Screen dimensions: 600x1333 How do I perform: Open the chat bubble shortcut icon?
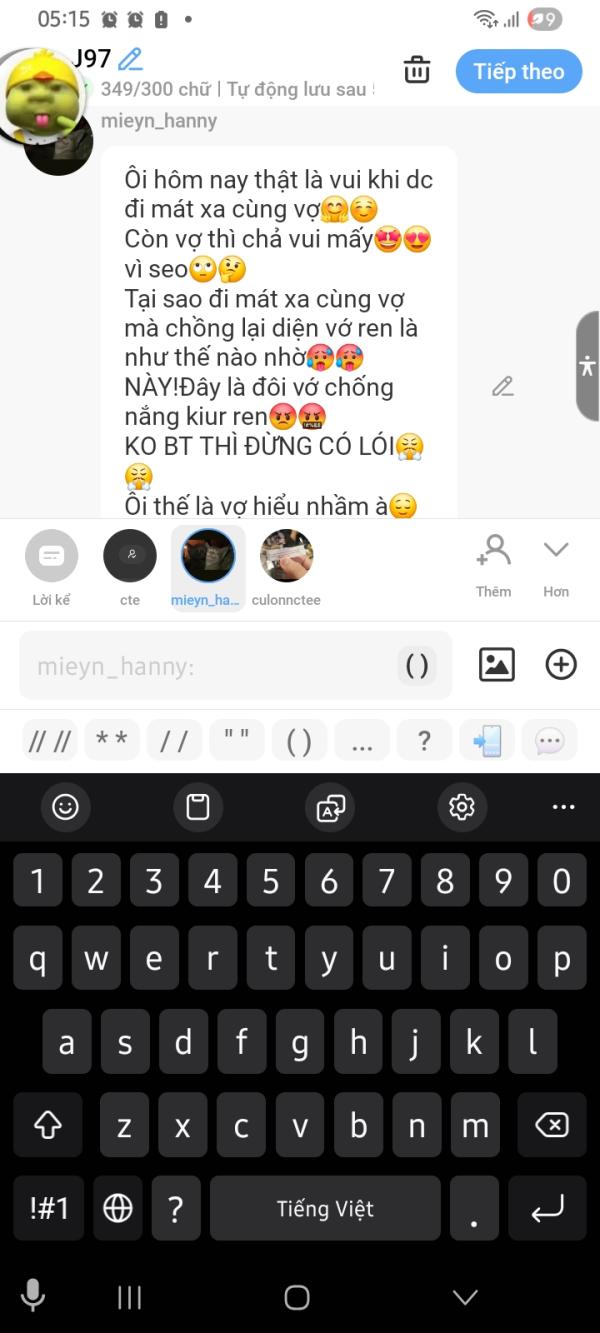tap(549, 741)
